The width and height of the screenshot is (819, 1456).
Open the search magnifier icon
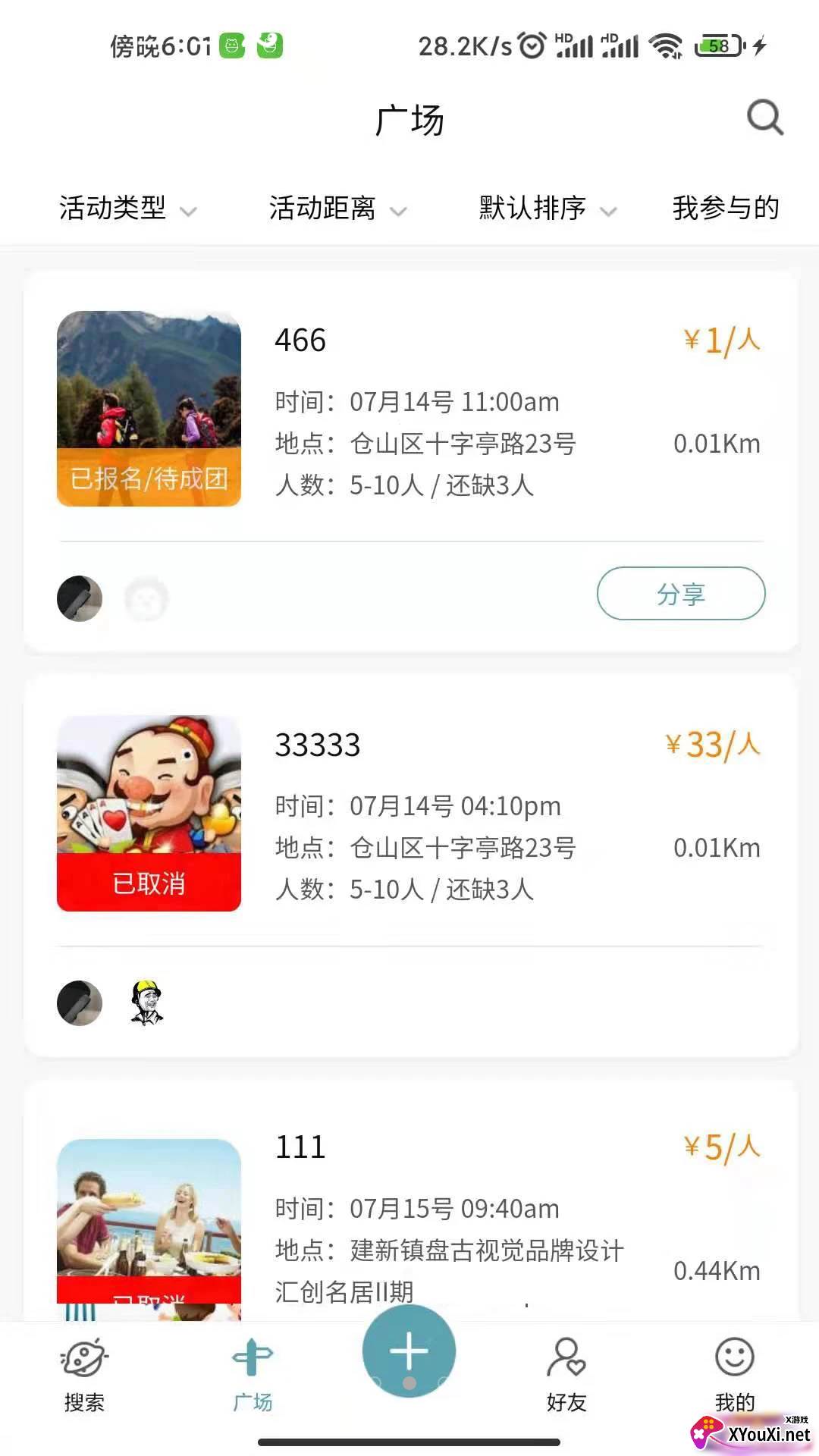pos(764,118)
